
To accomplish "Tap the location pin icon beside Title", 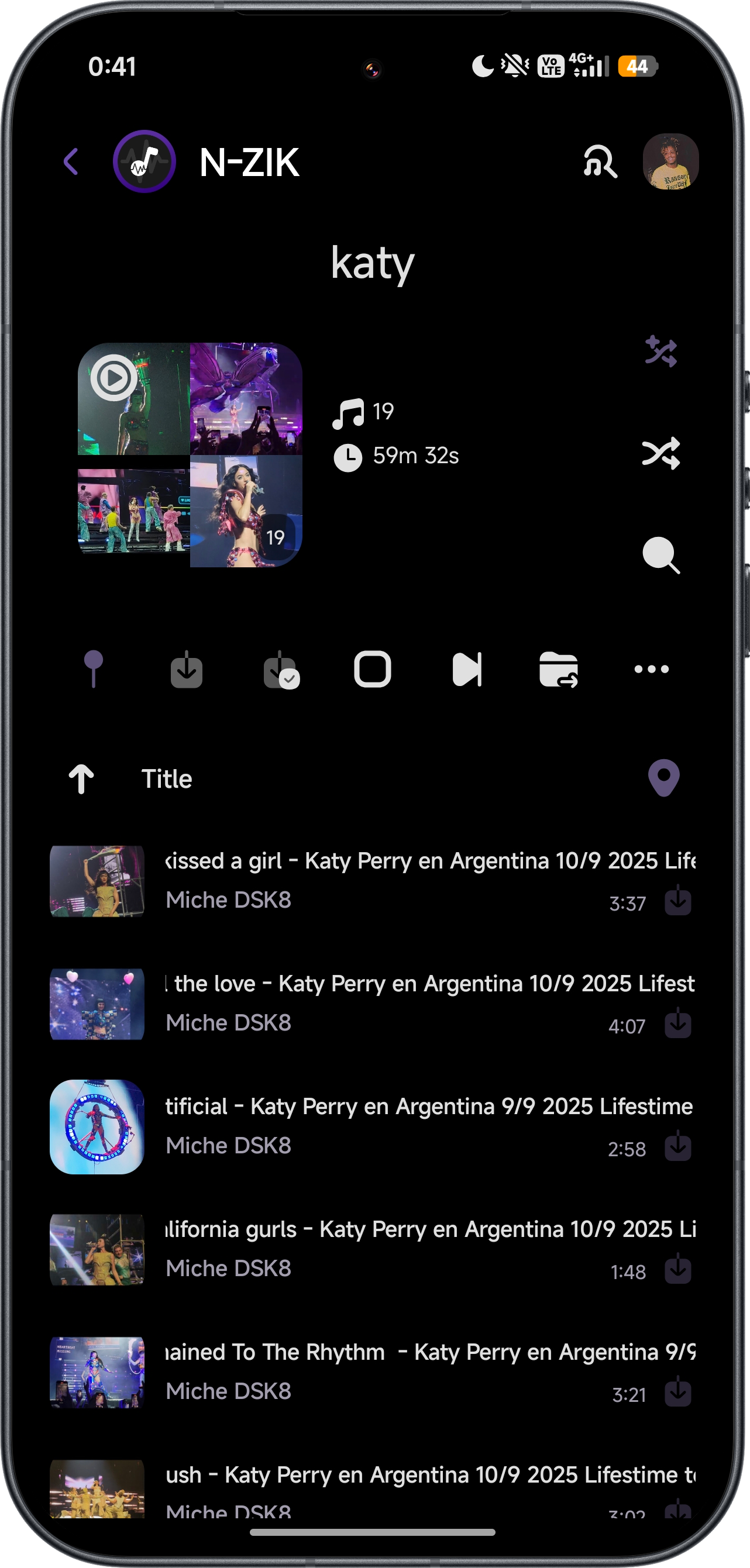I will (x=663, y=778).
